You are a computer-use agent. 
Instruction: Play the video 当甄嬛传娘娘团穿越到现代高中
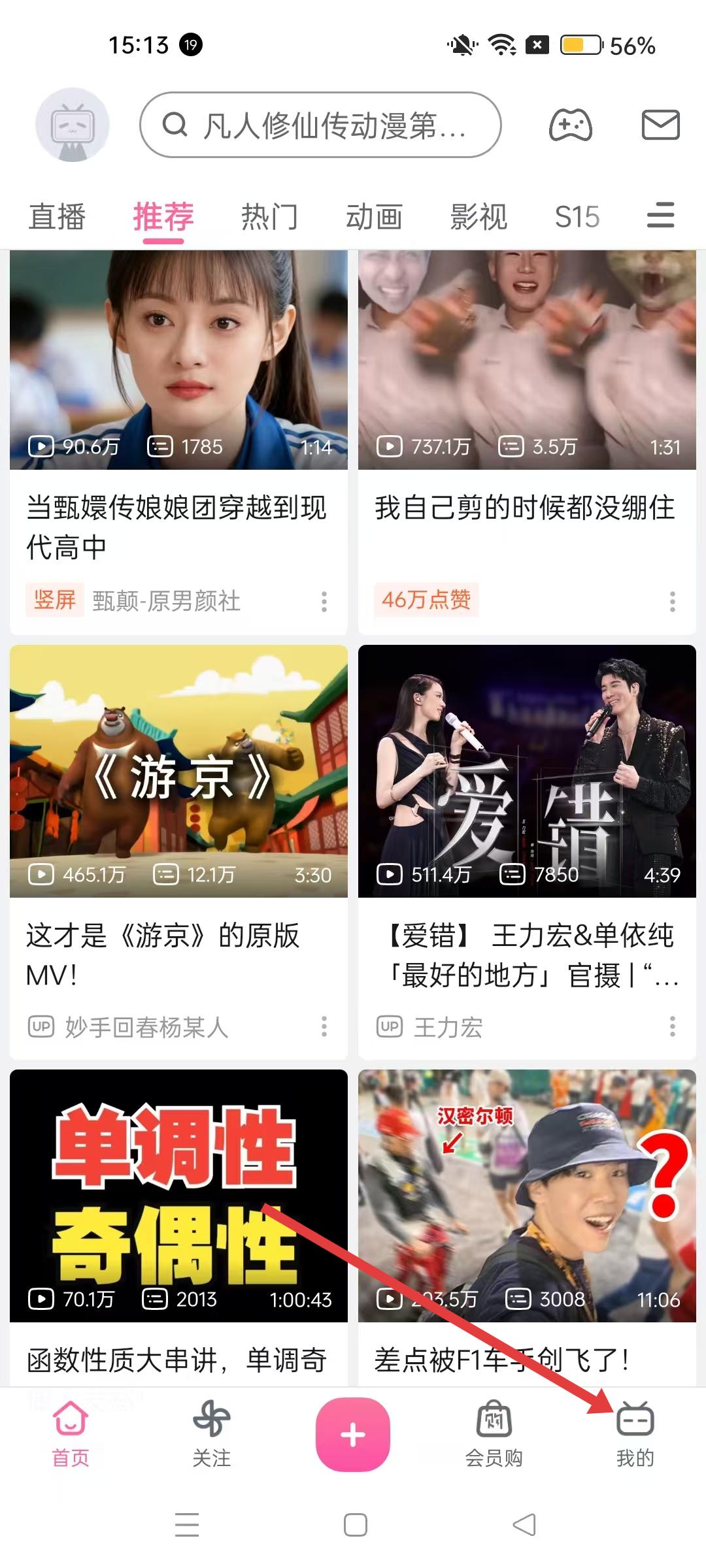[x=178, y=359]
